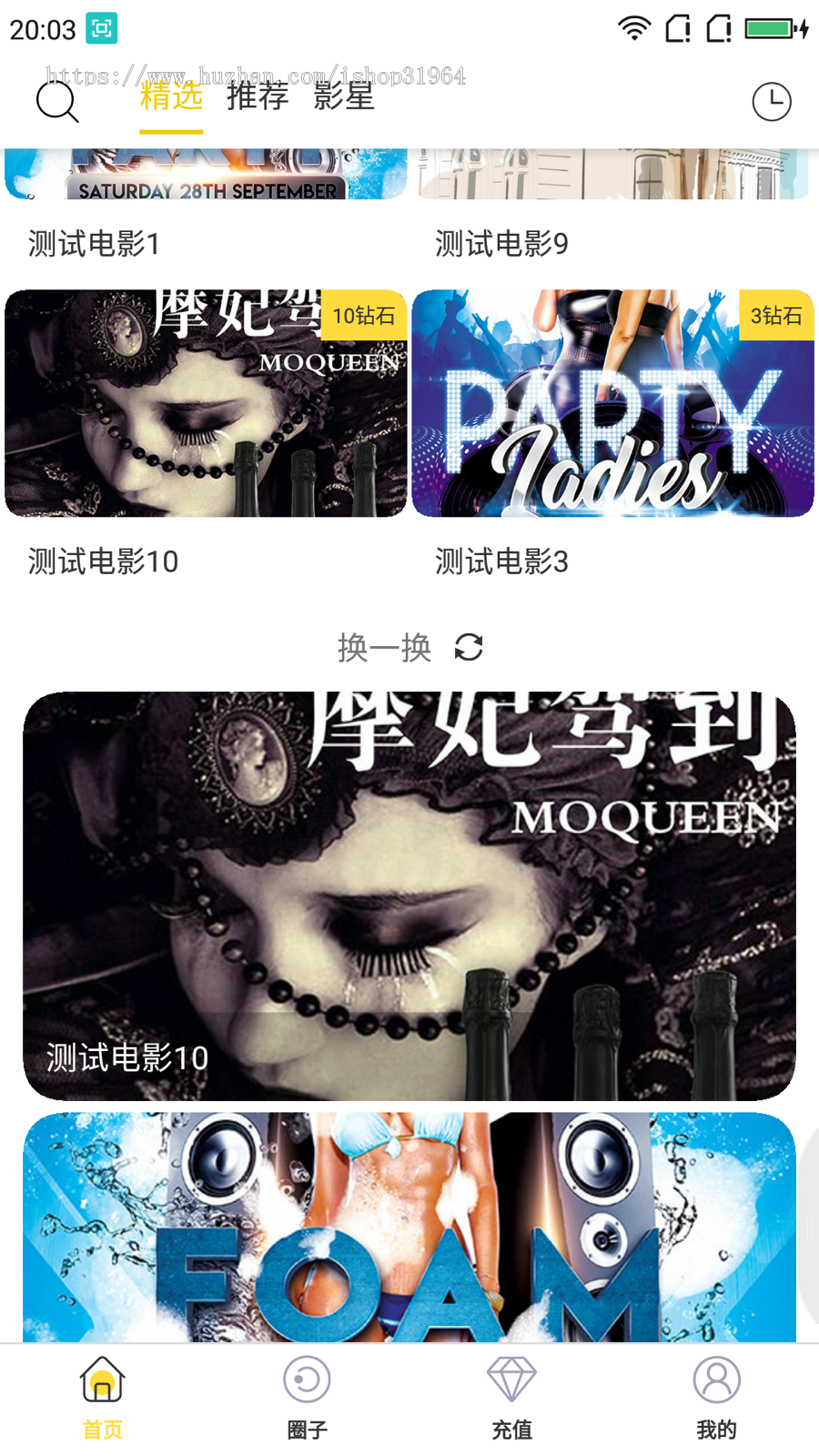Open the search magnifier icon
Image resolution: width=819 pixels, height=1456 pixels.
coord(57,101)
